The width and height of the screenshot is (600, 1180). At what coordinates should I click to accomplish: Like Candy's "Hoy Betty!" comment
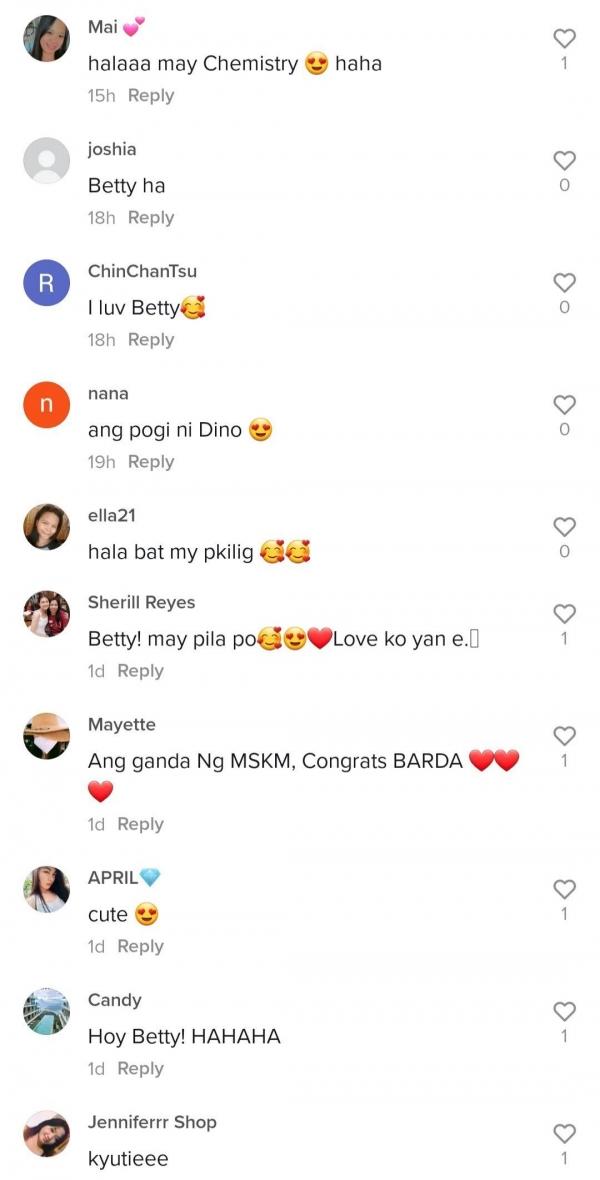565,1011
